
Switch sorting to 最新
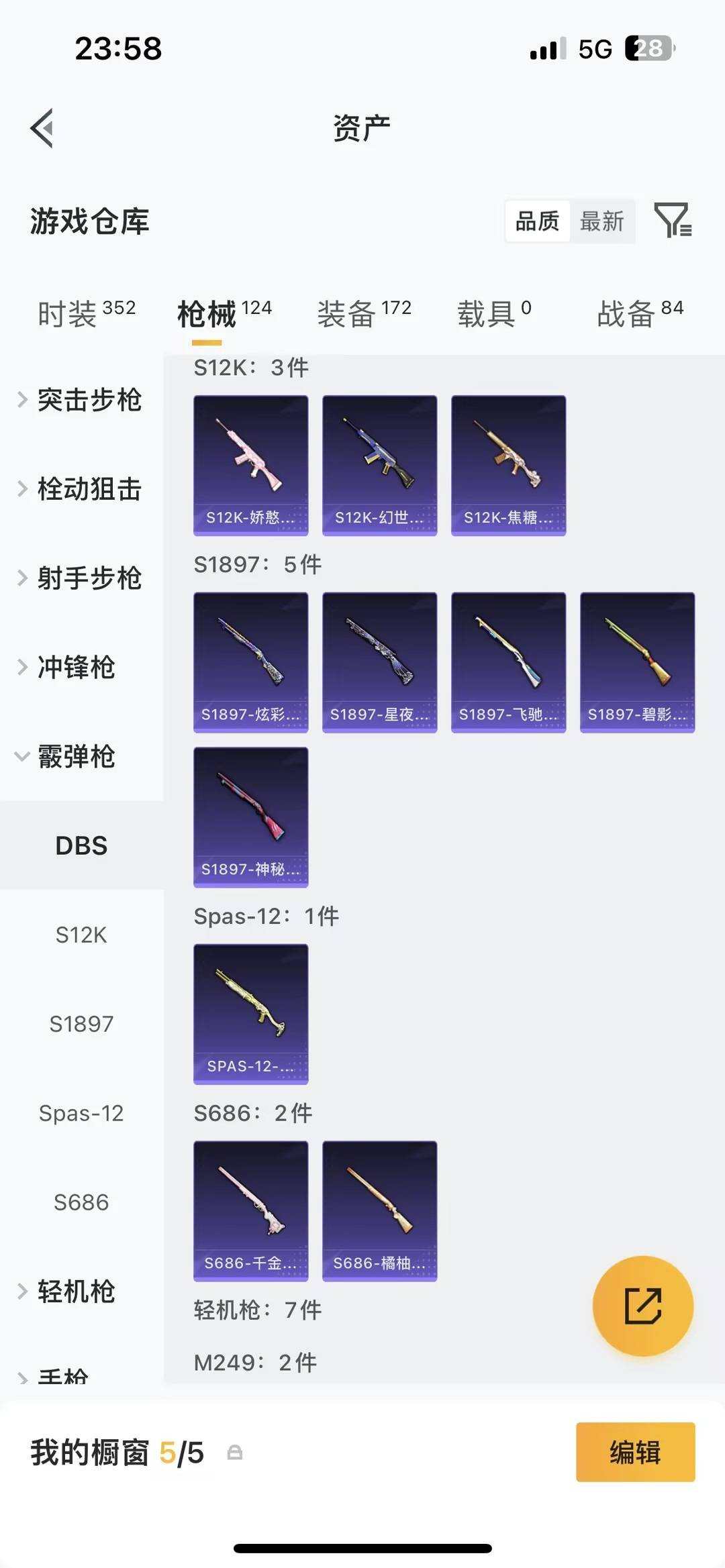pos(603,221)
